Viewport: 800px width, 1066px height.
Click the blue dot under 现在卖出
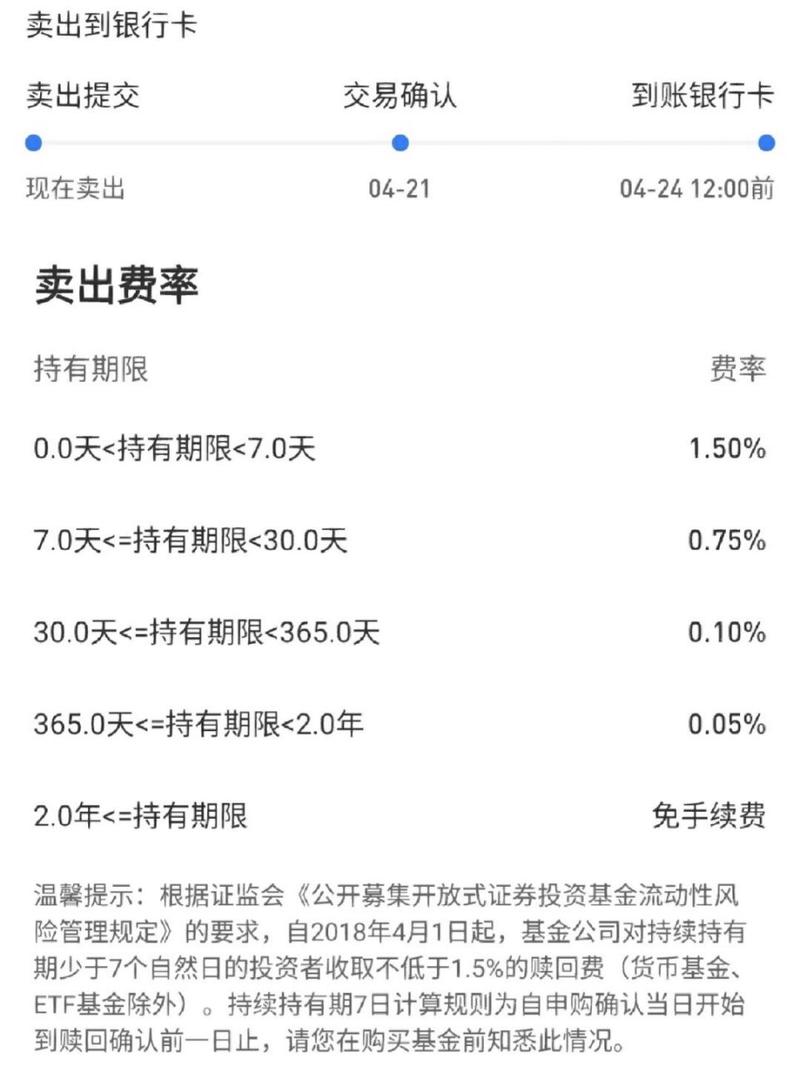tap(34, 143)
